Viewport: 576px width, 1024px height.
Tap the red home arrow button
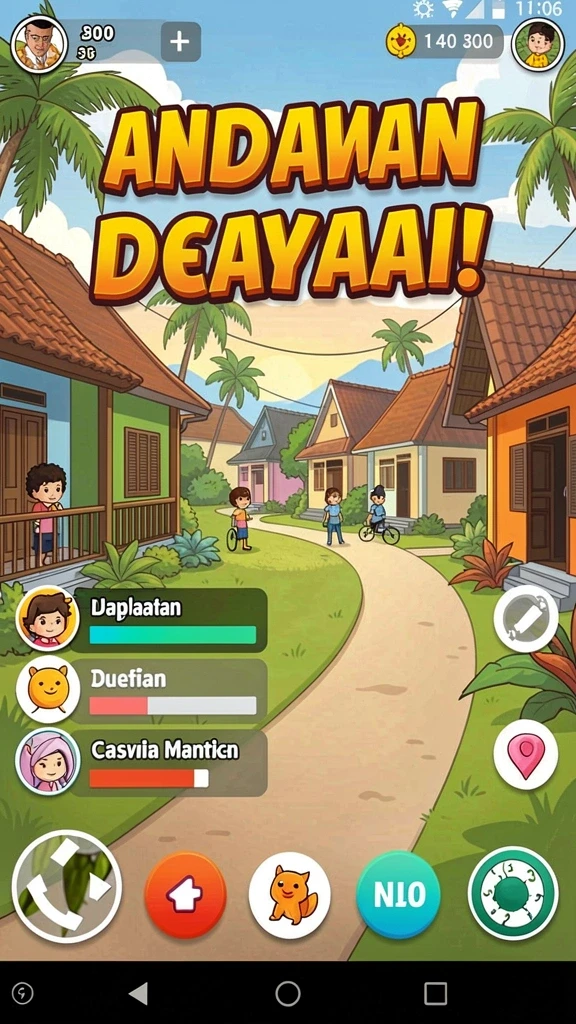coord(185,895)
